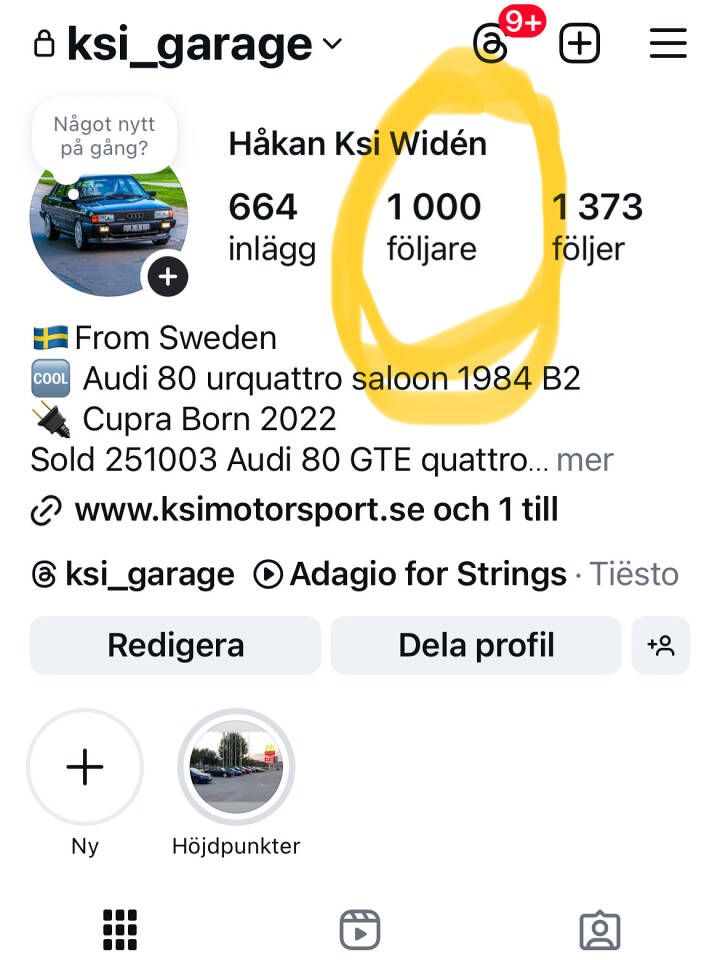The height and width of the screenshot is (960, 720).
Task: Discover people with add-person icon
Action: click(x=661, y=645)
